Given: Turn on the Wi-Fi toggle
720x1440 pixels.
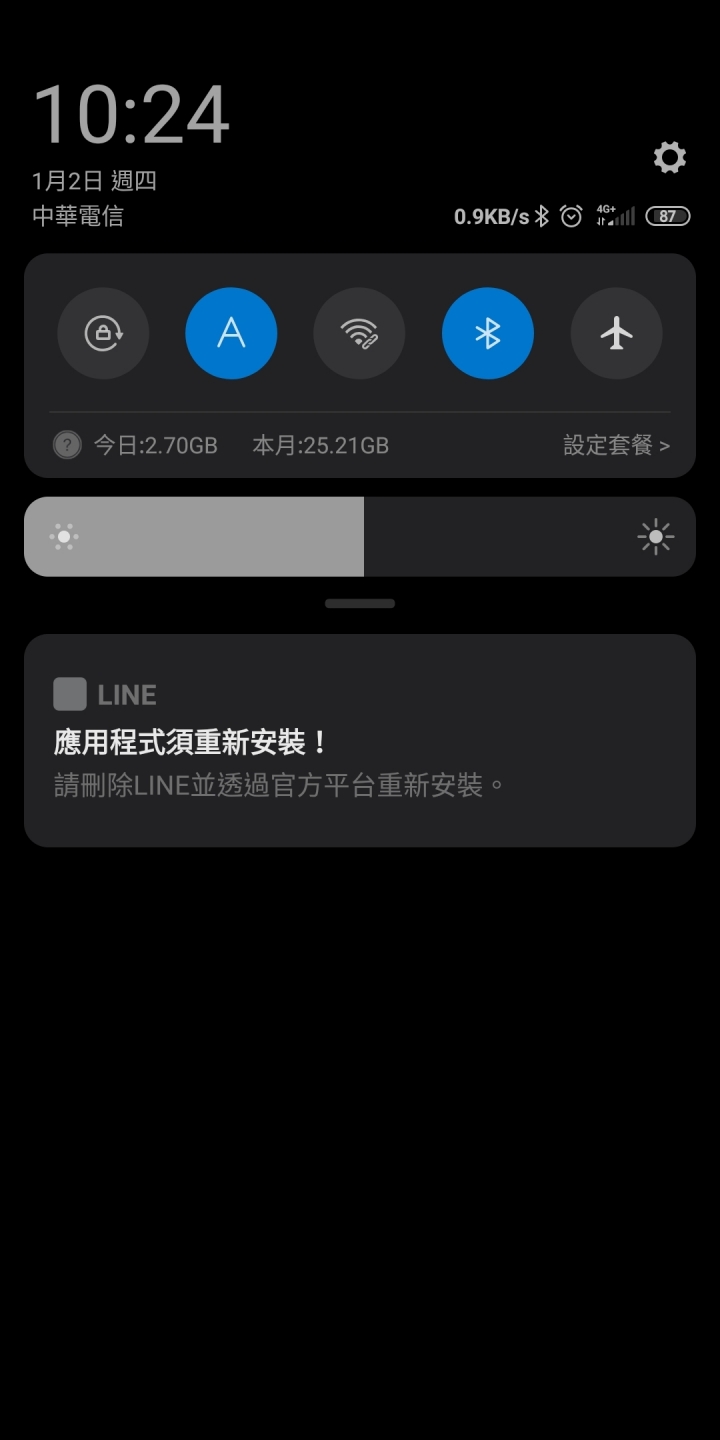Looking at the screenshot, I should point(359,333).
